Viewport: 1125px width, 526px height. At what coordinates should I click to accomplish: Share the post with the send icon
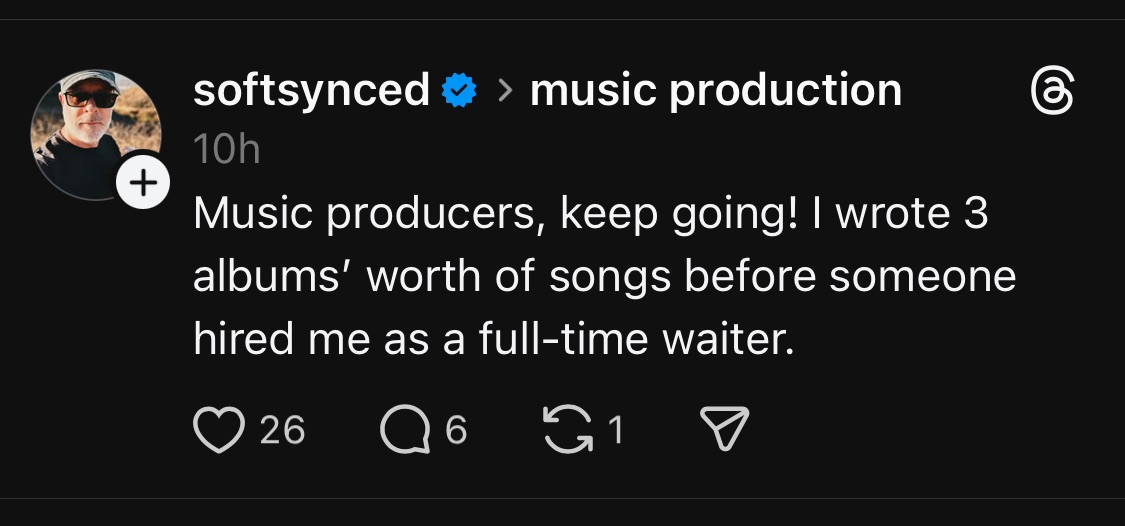[724, 430]
